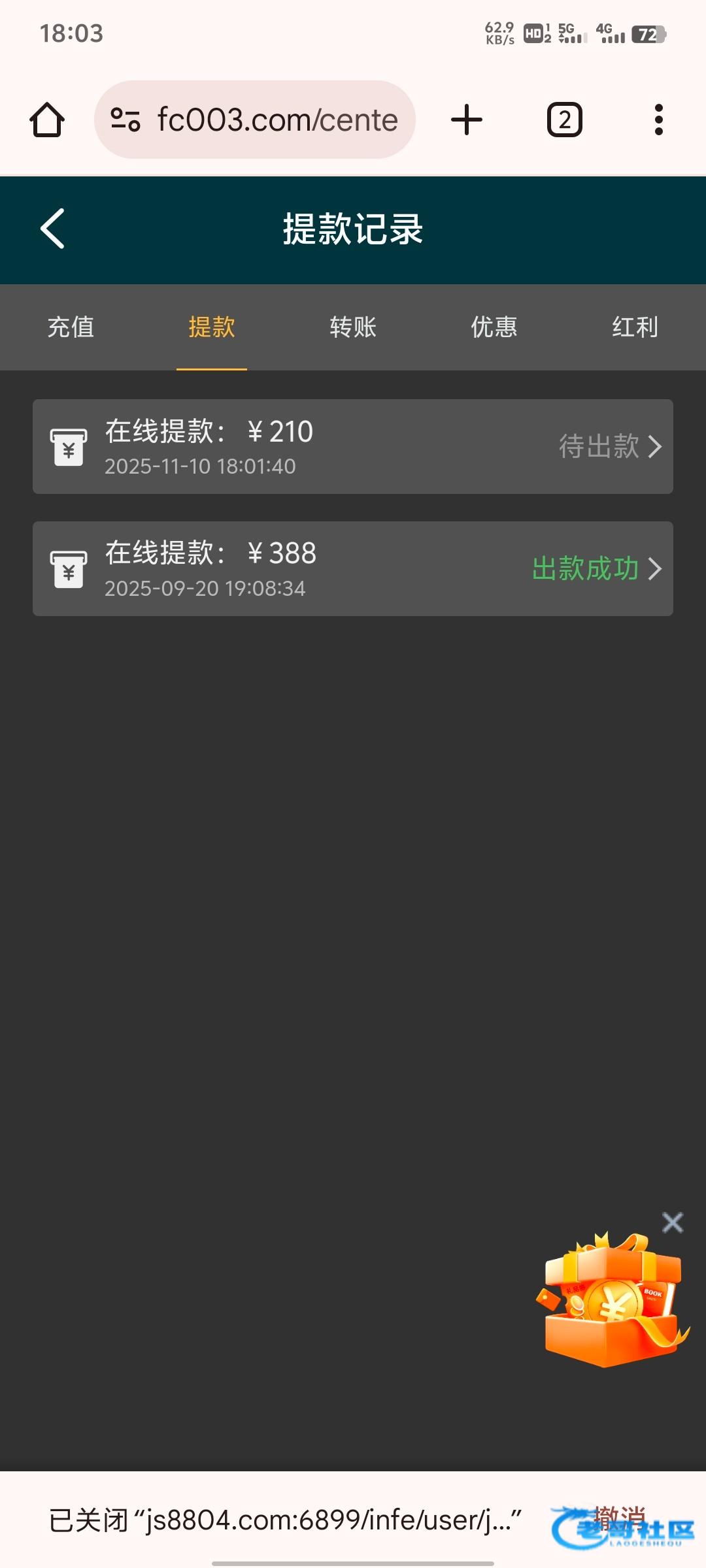Open a new browser tab
The height and width of the screenshot is (1568, 706).
pyautogui.click(x=467, y=120)
